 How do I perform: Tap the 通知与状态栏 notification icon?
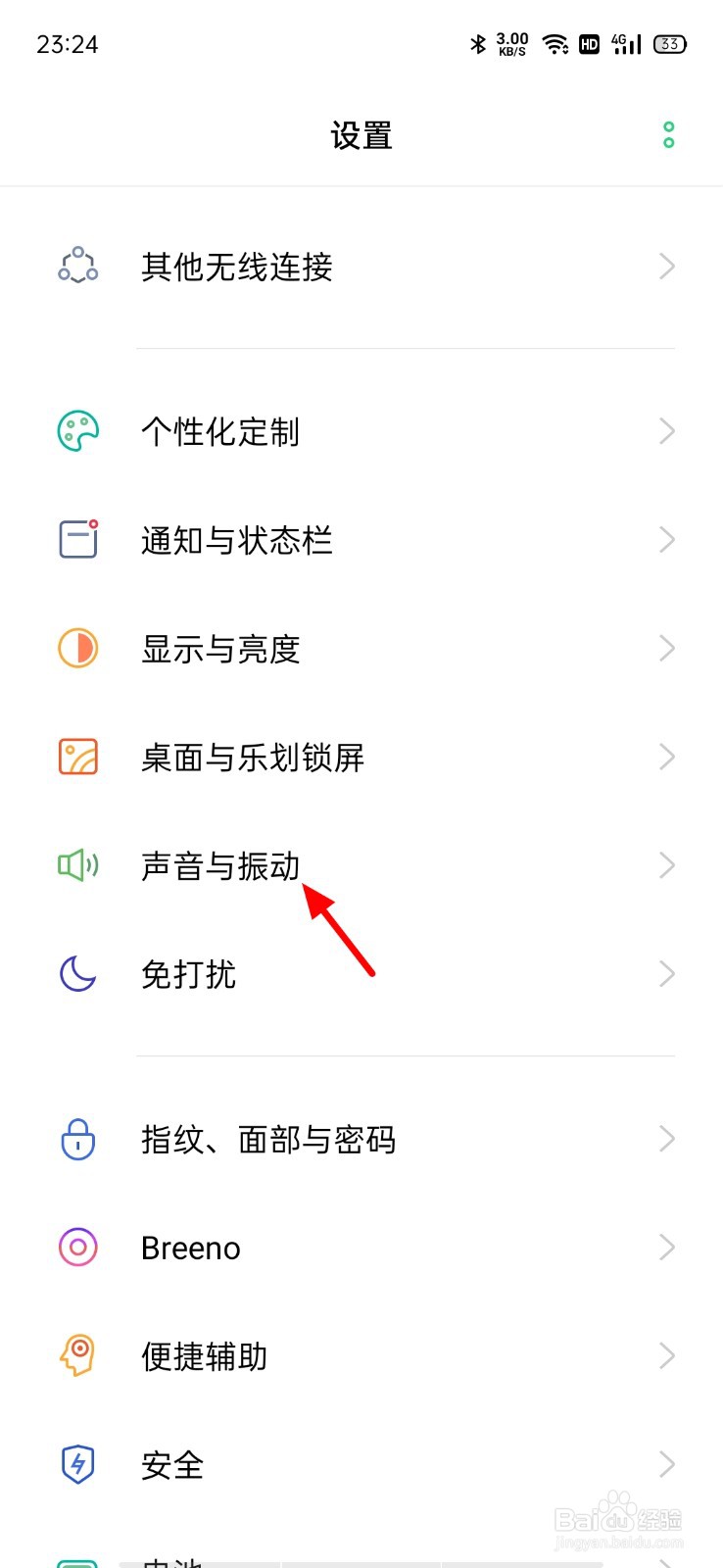[x=77, y=540]
